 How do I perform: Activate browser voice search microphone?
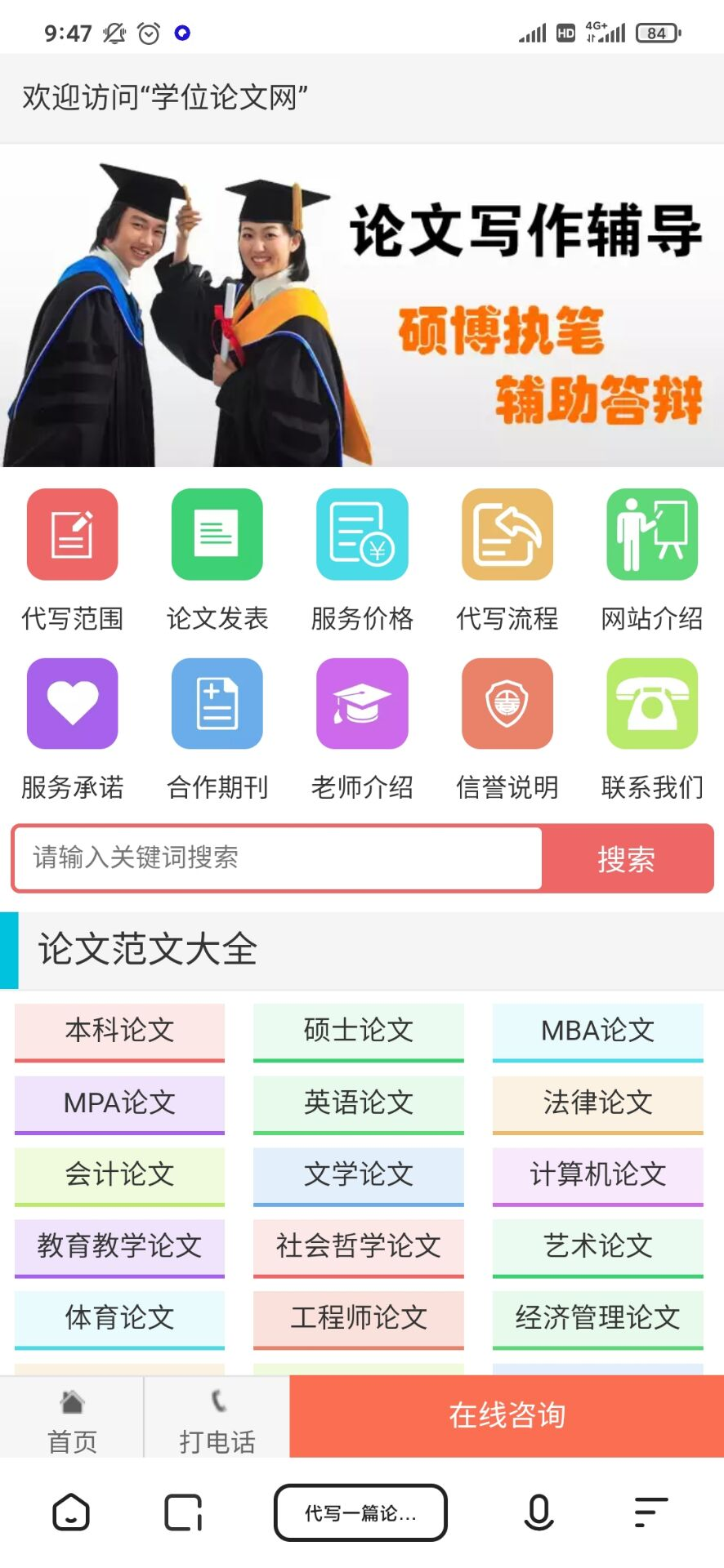(539, 1512)
